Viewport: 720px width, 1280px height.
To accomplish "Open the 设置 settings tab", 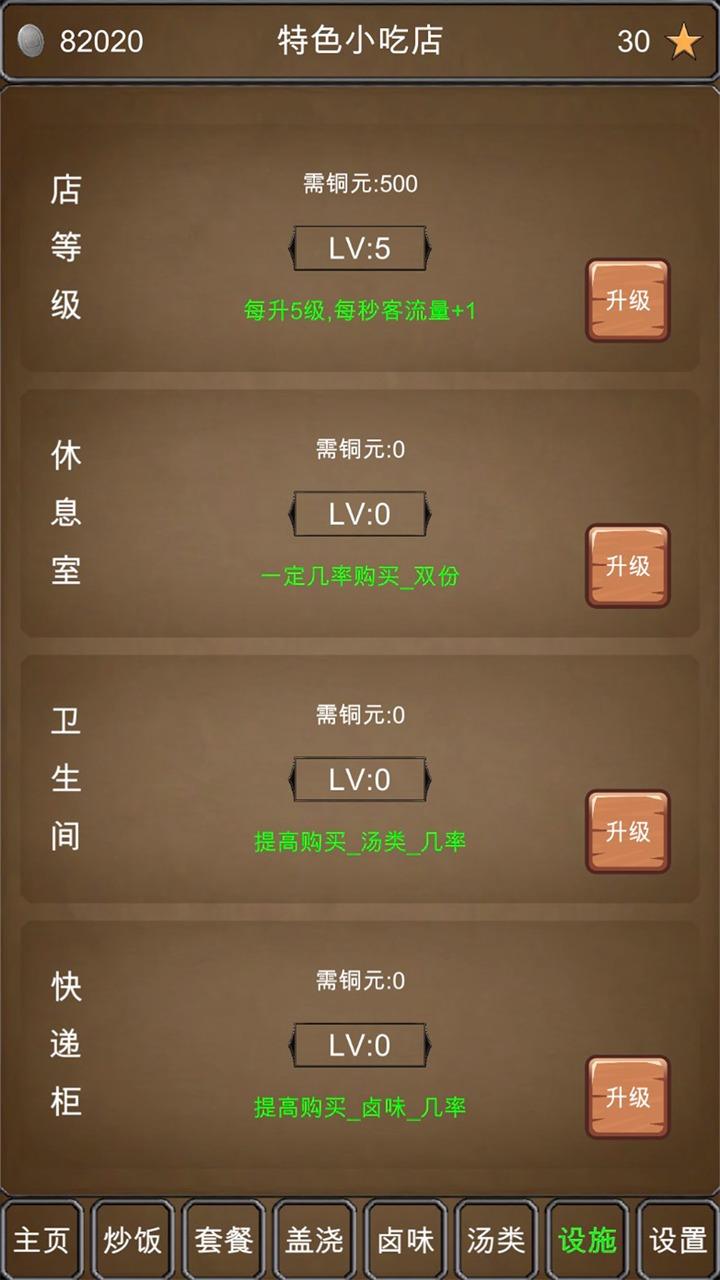I will coord(677,1240).
